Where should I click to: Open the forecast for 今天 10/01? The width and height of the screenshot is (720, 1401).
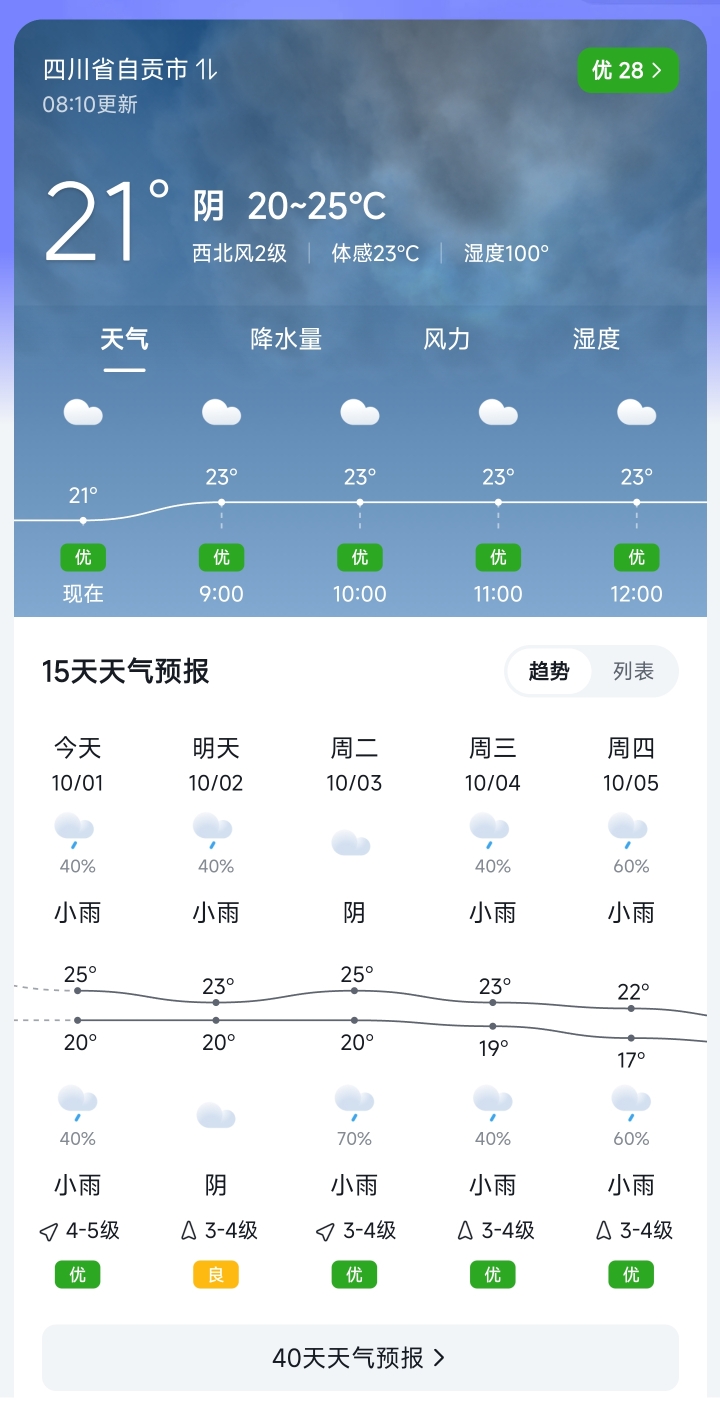[x=78, y=765]
